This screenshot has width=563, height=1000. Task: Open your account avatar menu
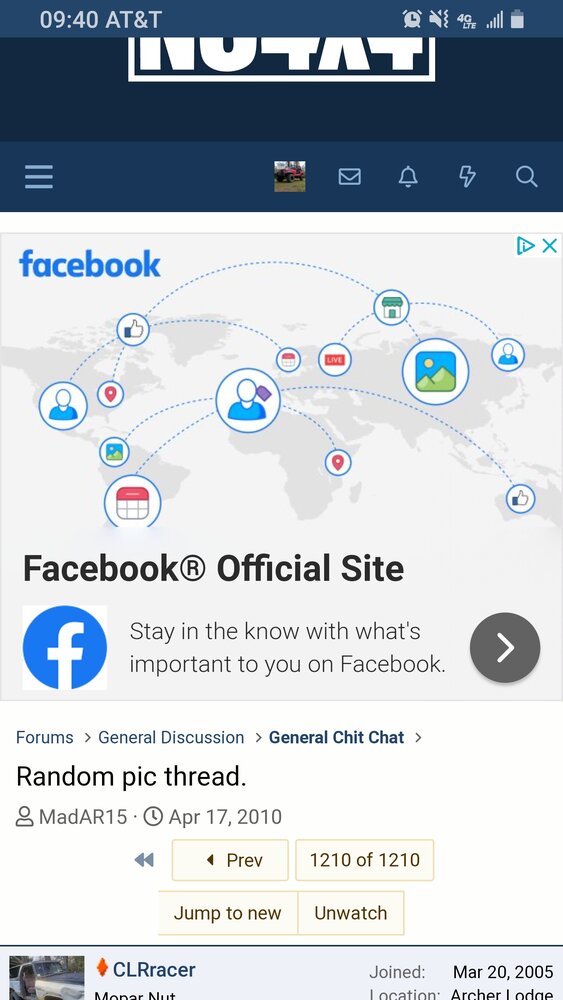(x=289, y=177)
